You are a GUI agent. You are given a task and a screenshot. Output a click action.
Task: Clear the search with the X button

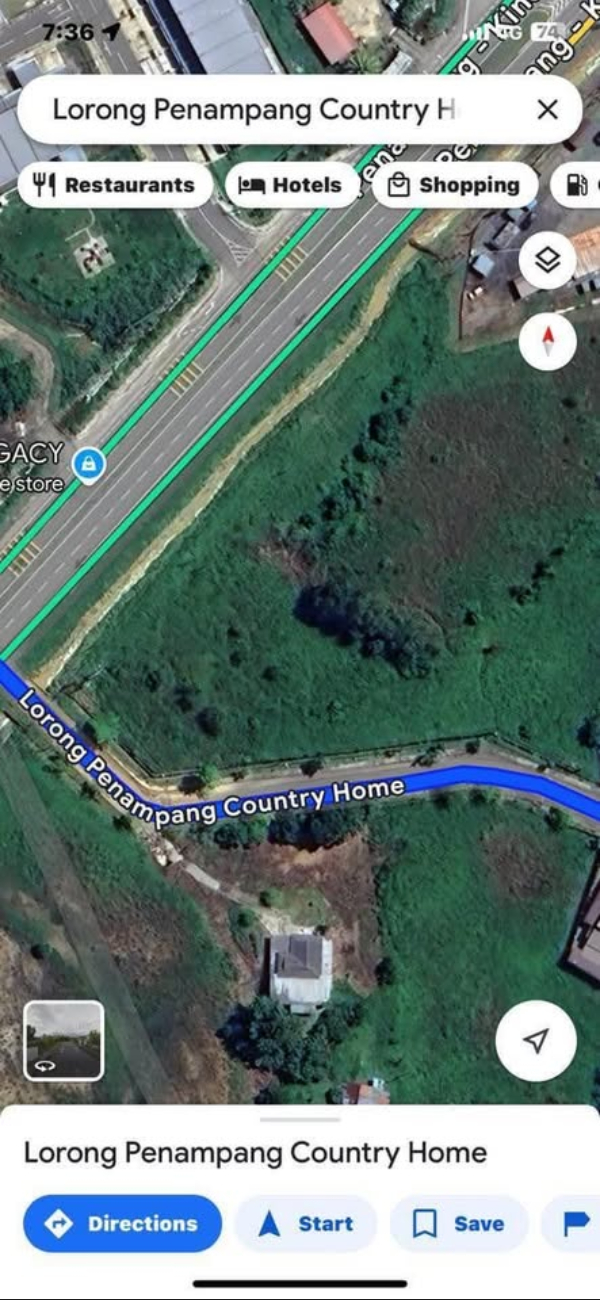(547, 109)
